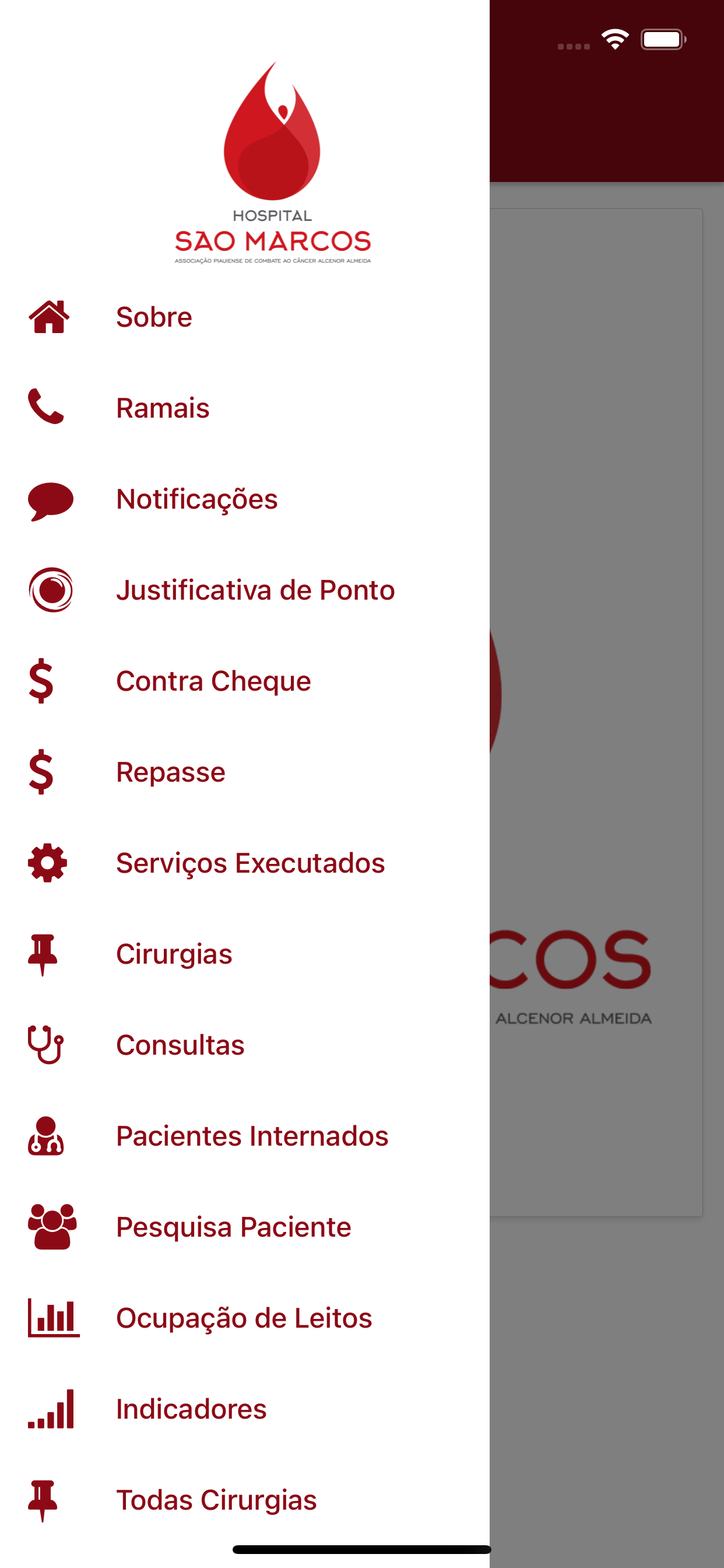Open Notificações
This screenshot has height=1568, width=724.
point(245,499)
